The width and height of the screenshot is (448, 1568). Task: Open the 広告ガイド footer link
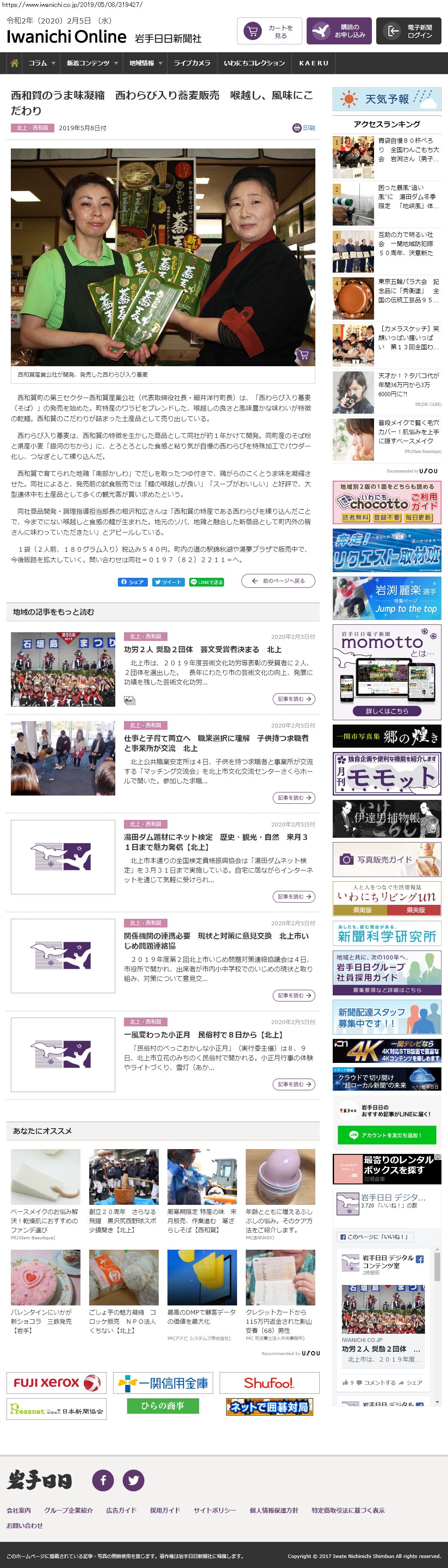121,1510
